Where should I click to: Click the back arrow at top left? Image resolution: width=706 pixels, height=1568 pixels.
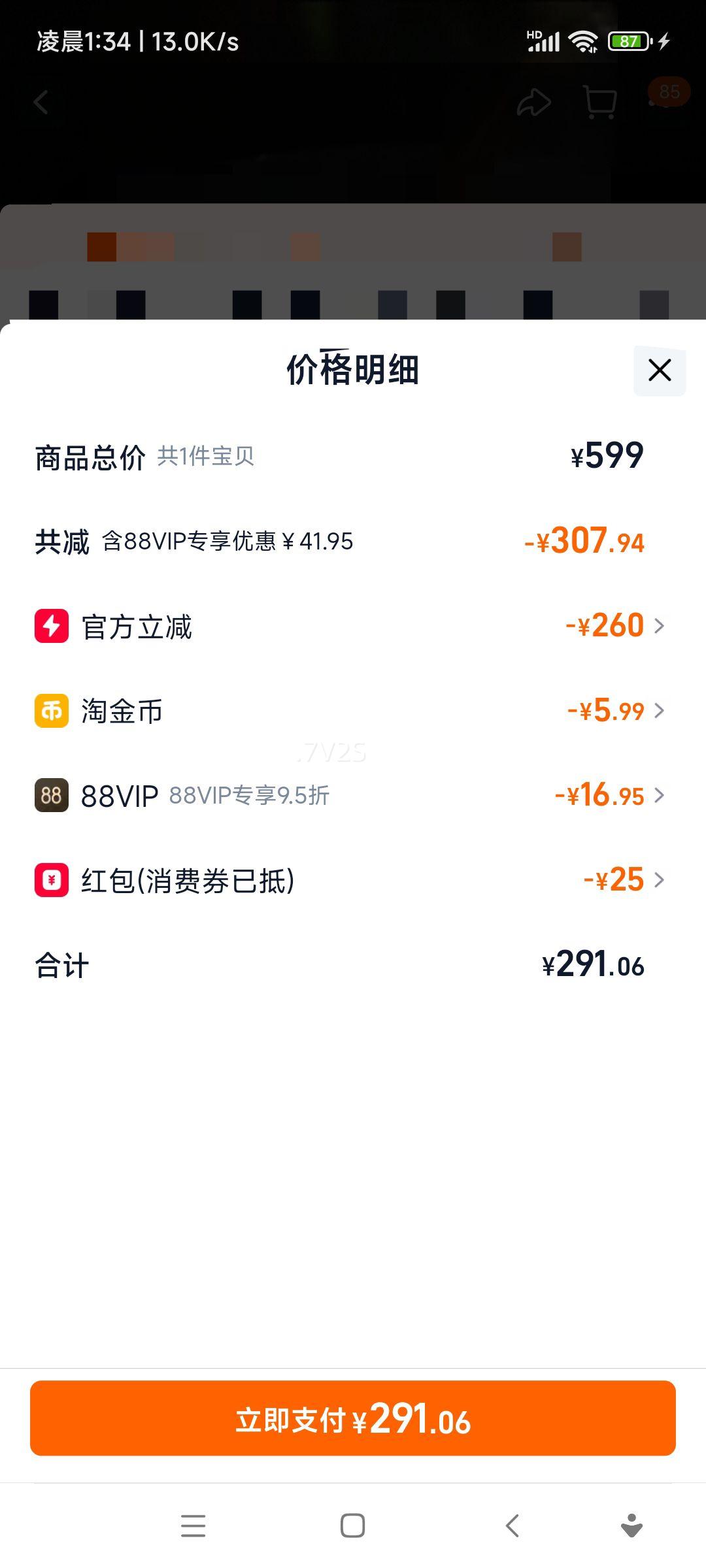click(41, 102)
